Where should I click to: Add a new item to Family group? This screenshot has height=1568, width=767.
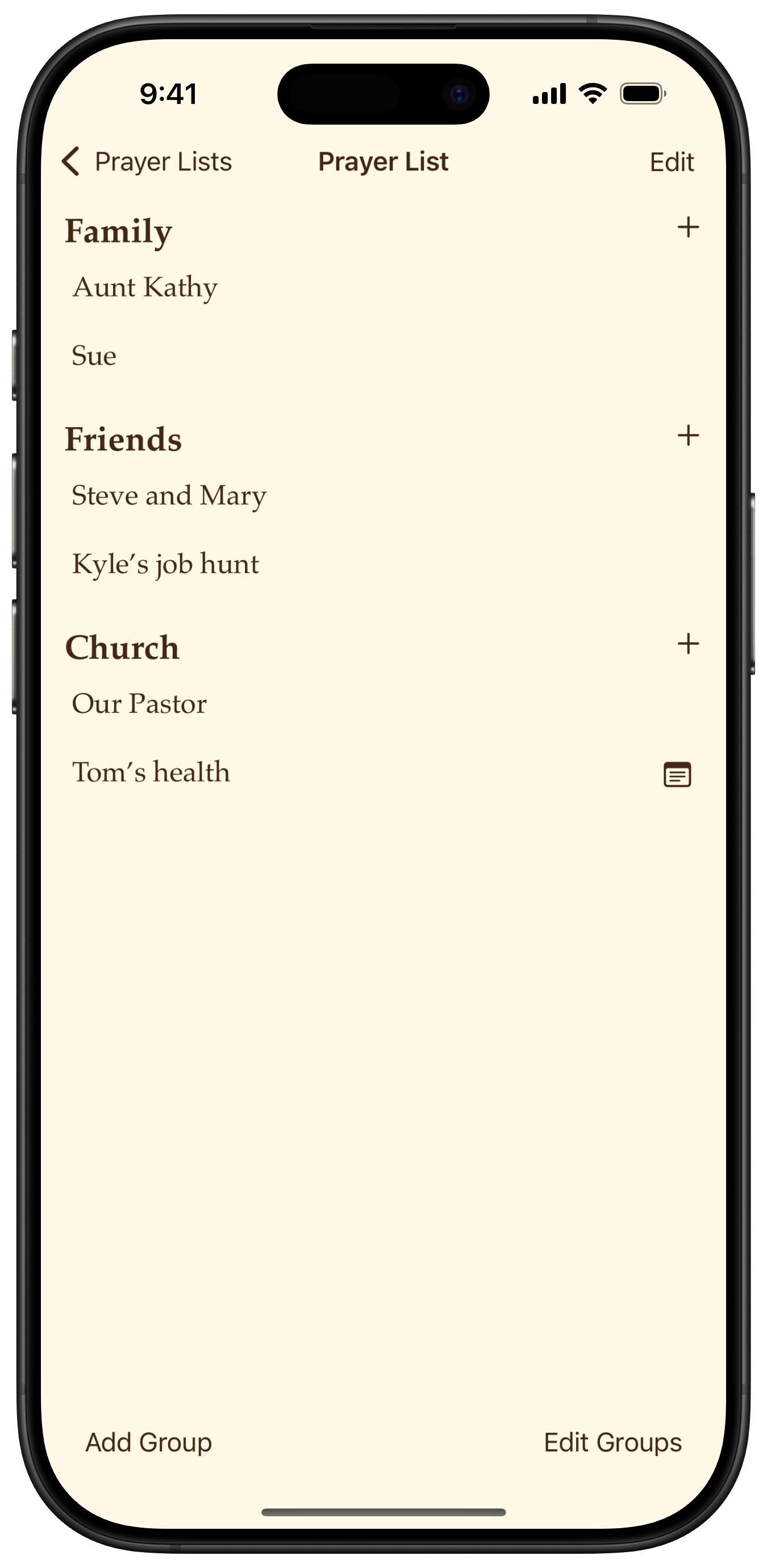click(x=688, y=228)
